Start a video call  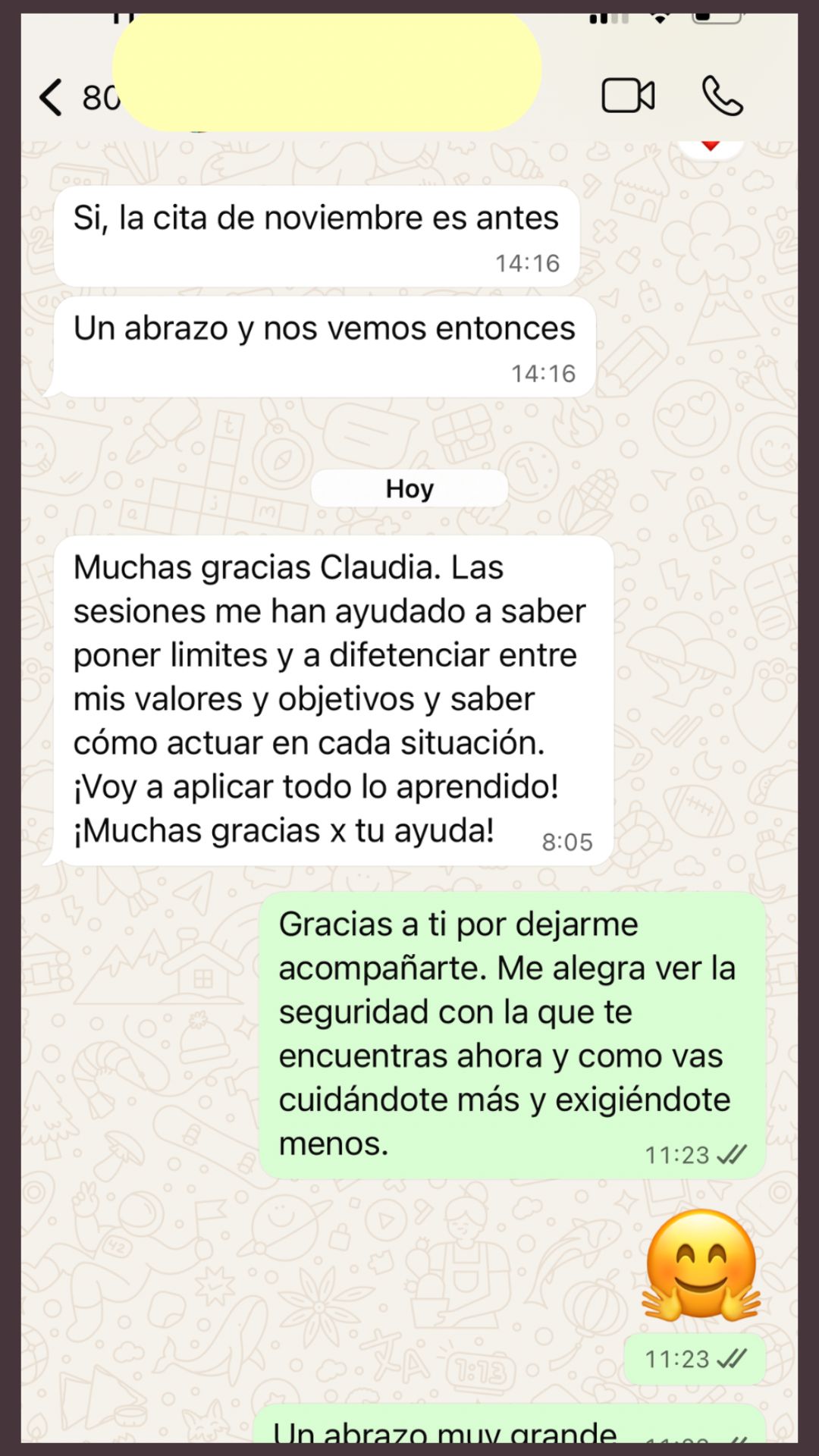(x=628, y=96)
